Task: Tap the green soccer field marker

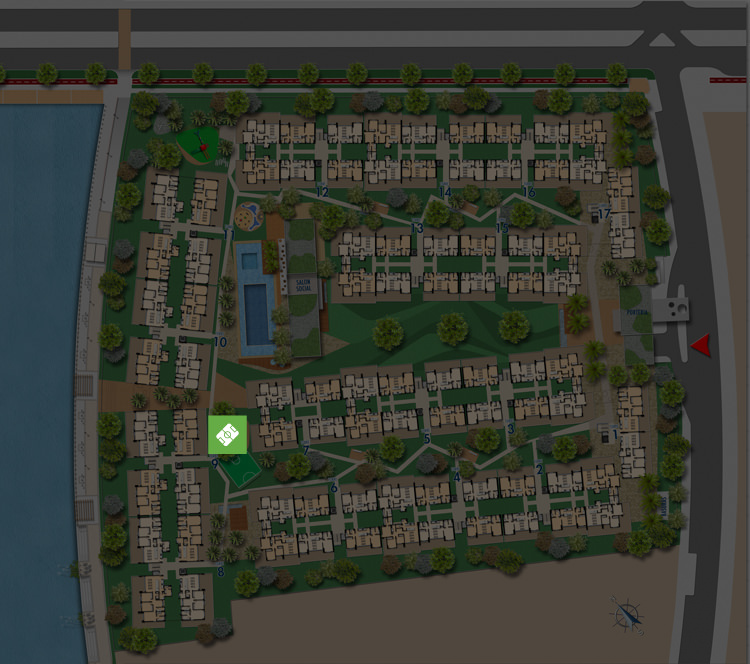Action: 227,435
